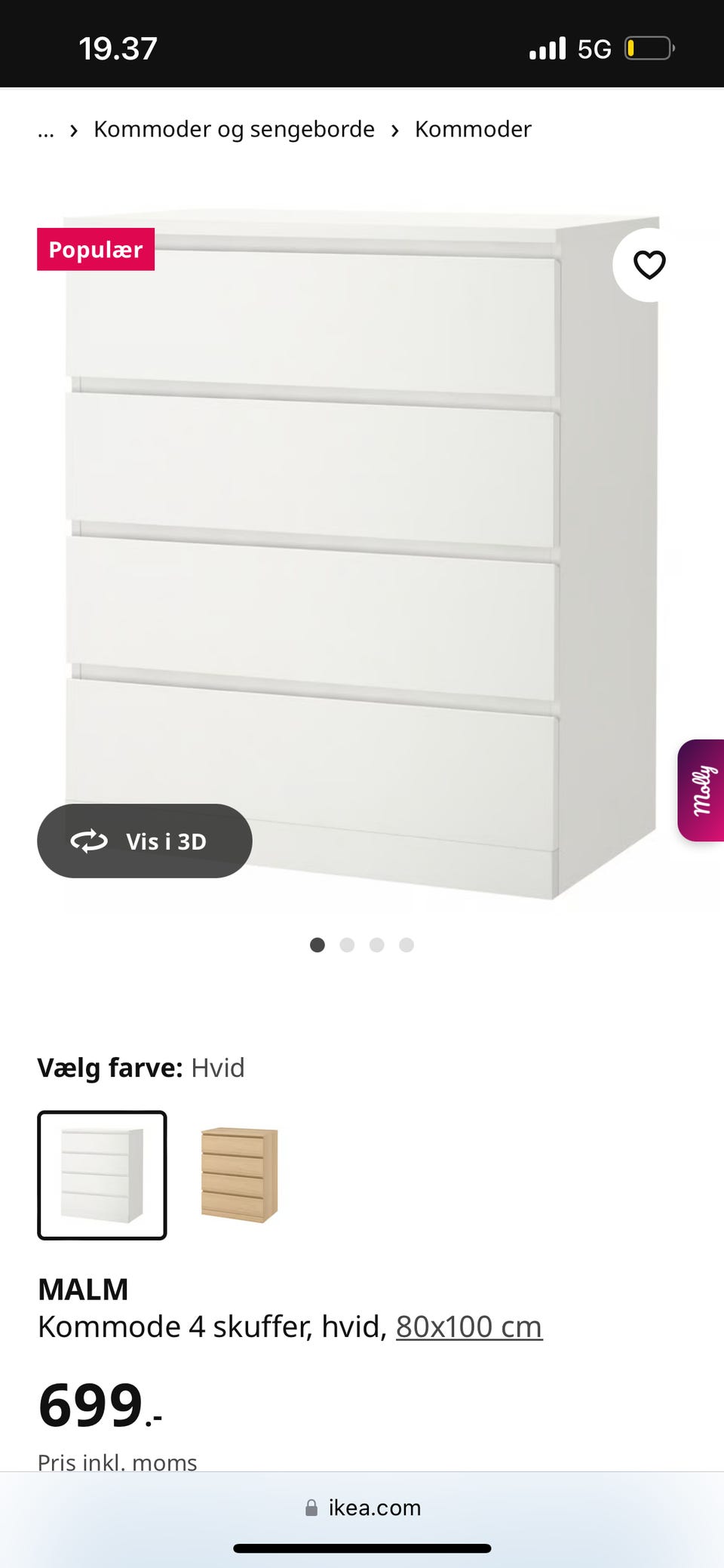Tap the Vis i 3D button

click(144, 841)
